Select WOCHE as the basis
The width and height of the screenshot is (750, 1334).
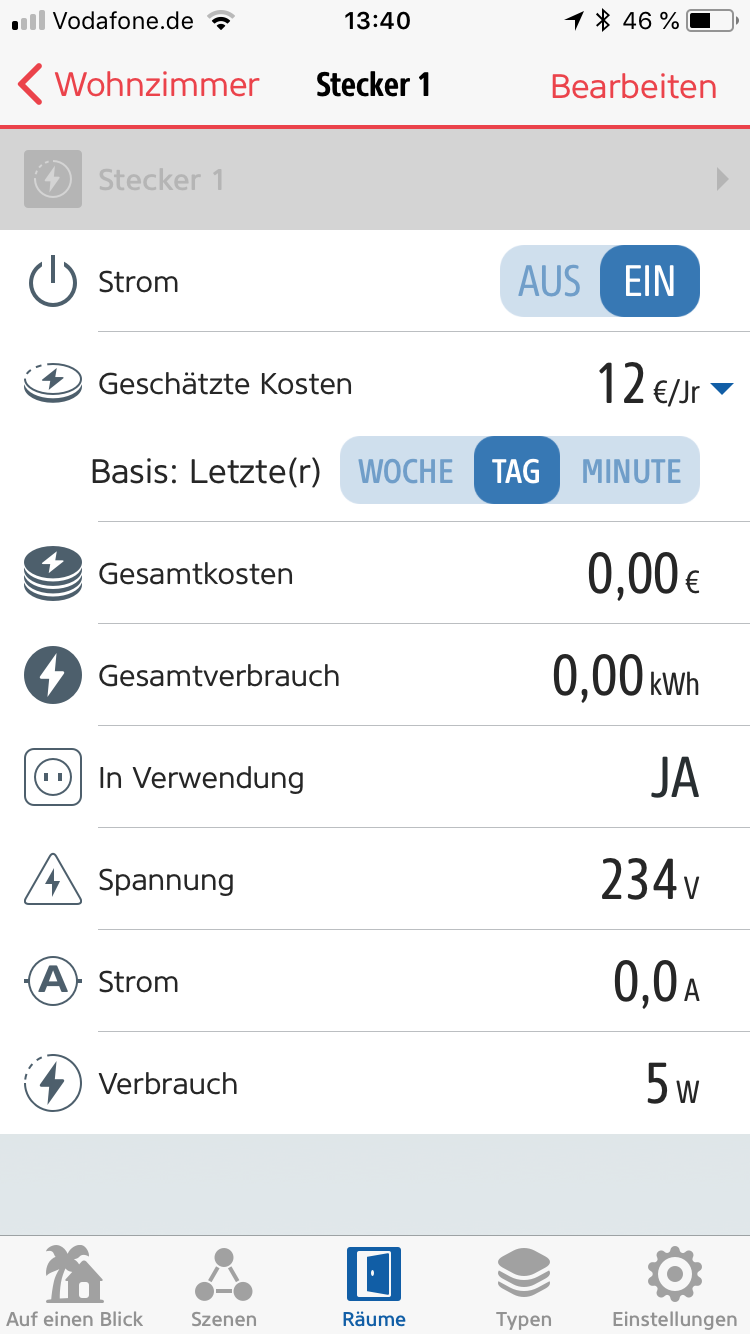tap(406, 471)
